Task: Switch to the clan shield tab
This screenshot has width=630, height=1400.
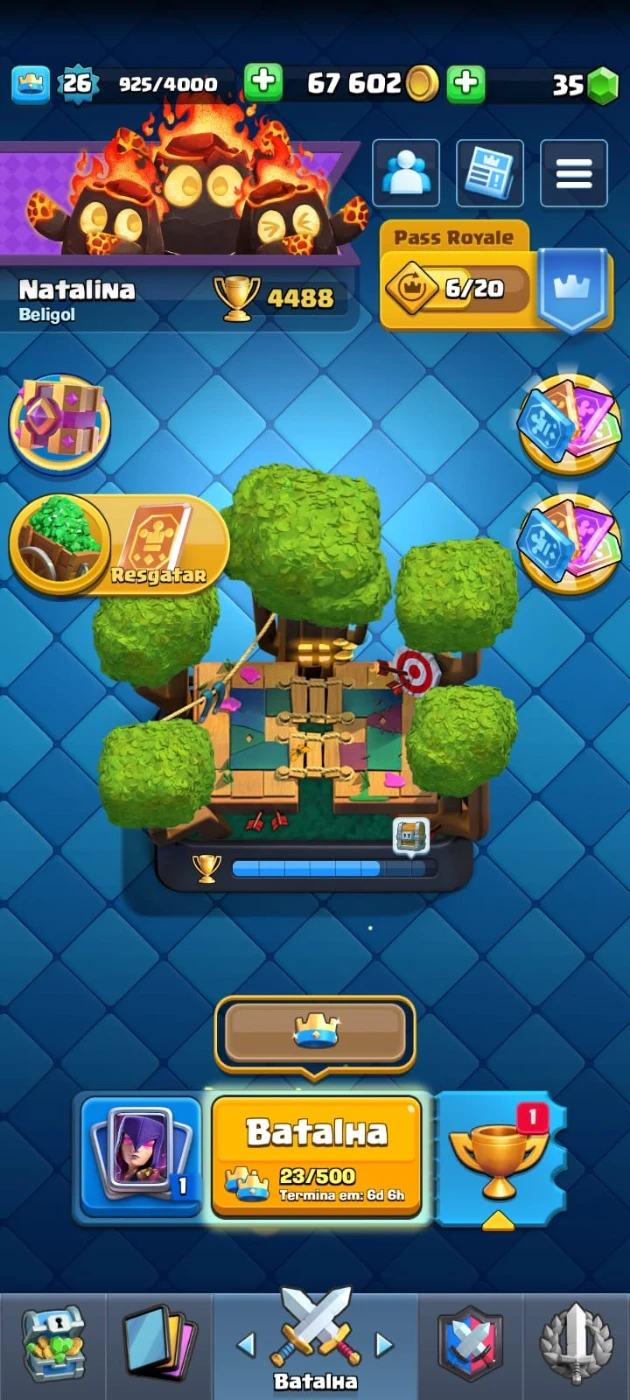Action: pyautogui.click(x=470, y=1345)
